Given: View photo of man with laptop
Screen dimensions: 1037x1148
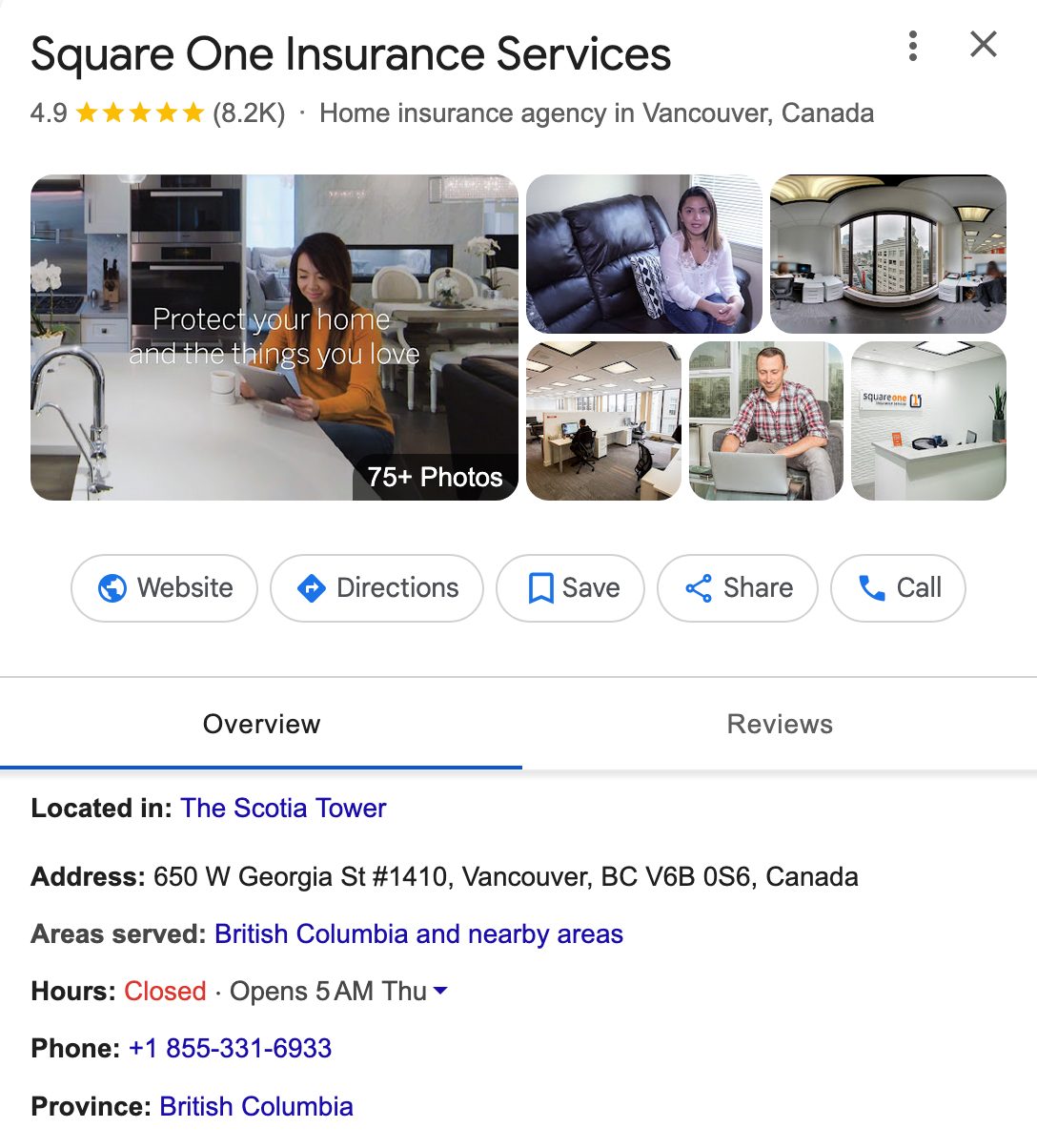Looking at the screenshot, I should [765, 420].
